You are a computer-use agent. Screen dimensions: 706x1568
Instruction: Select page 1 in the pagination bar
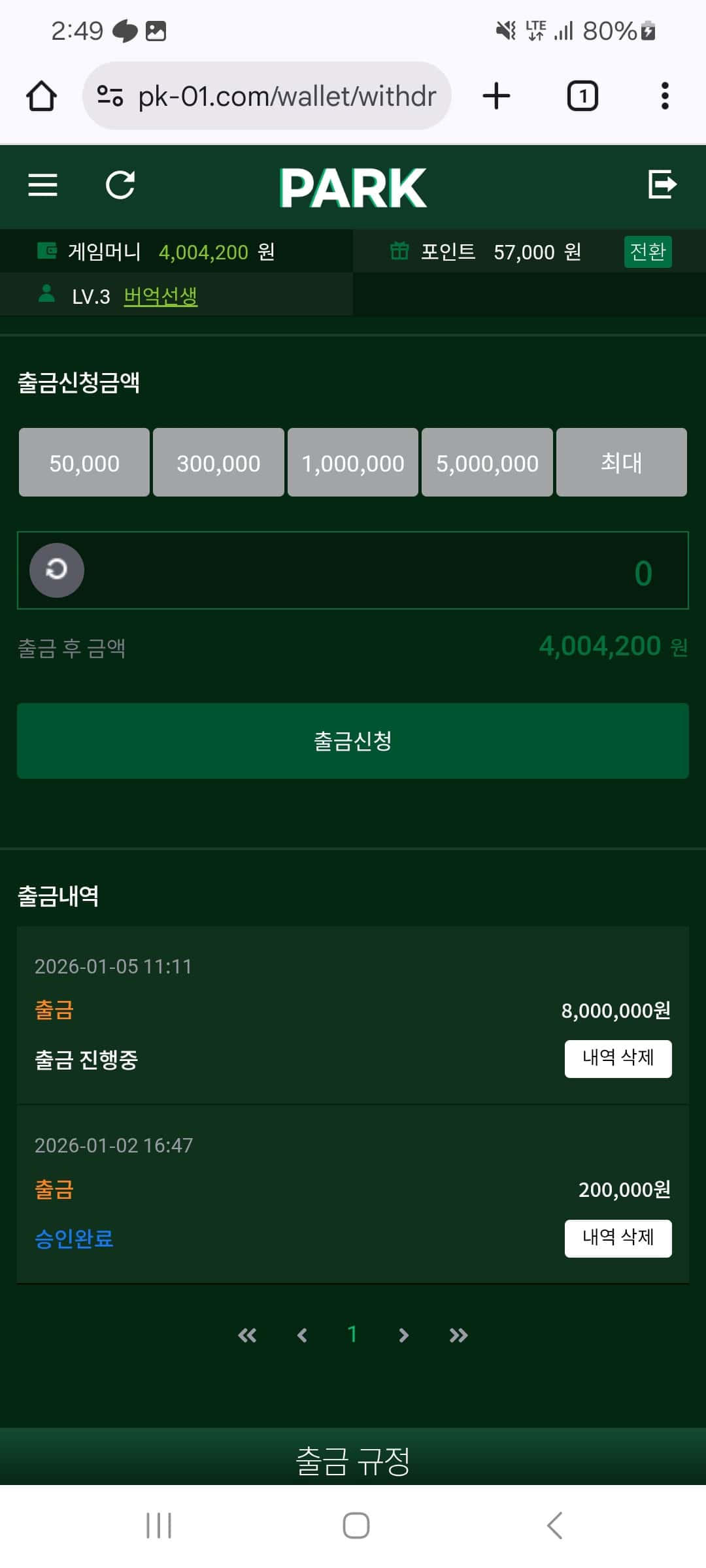point(352,1335)
